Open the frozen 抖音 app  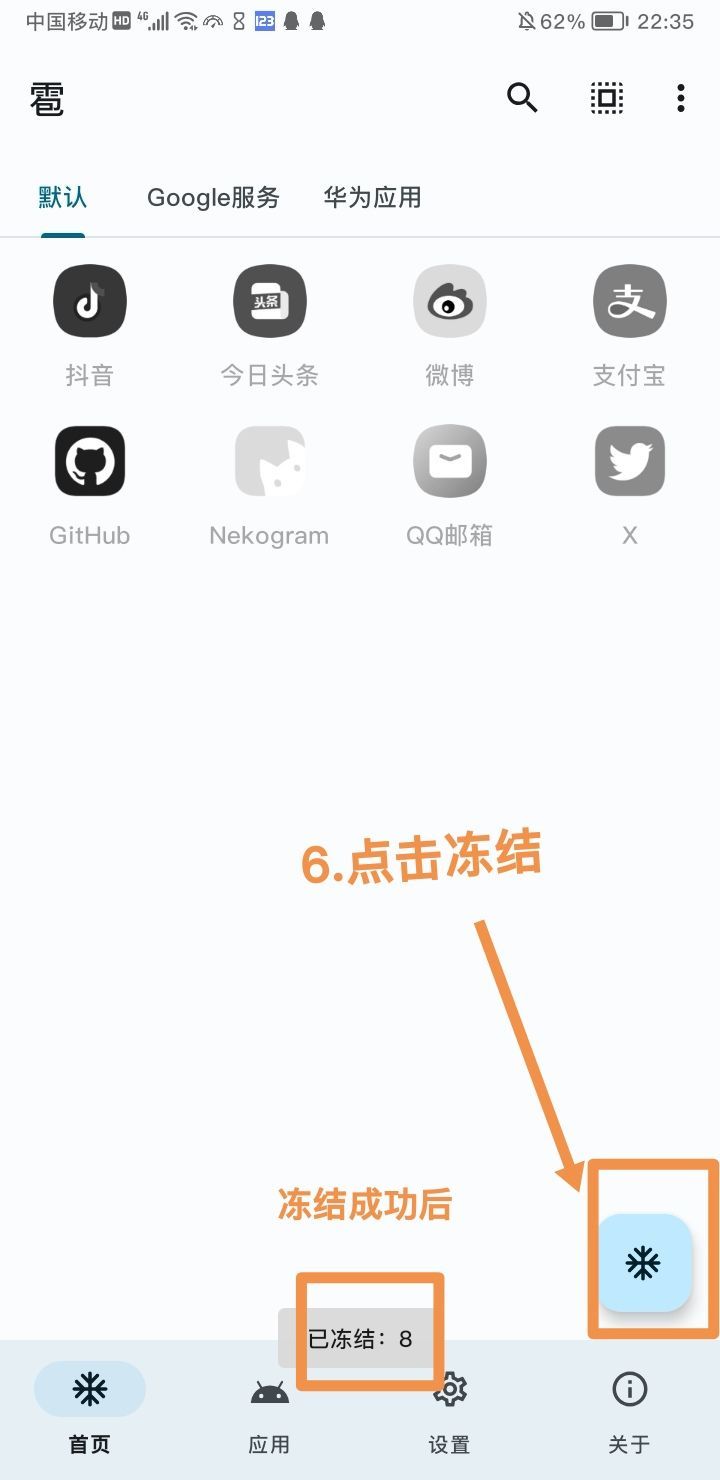pos(90,301)
